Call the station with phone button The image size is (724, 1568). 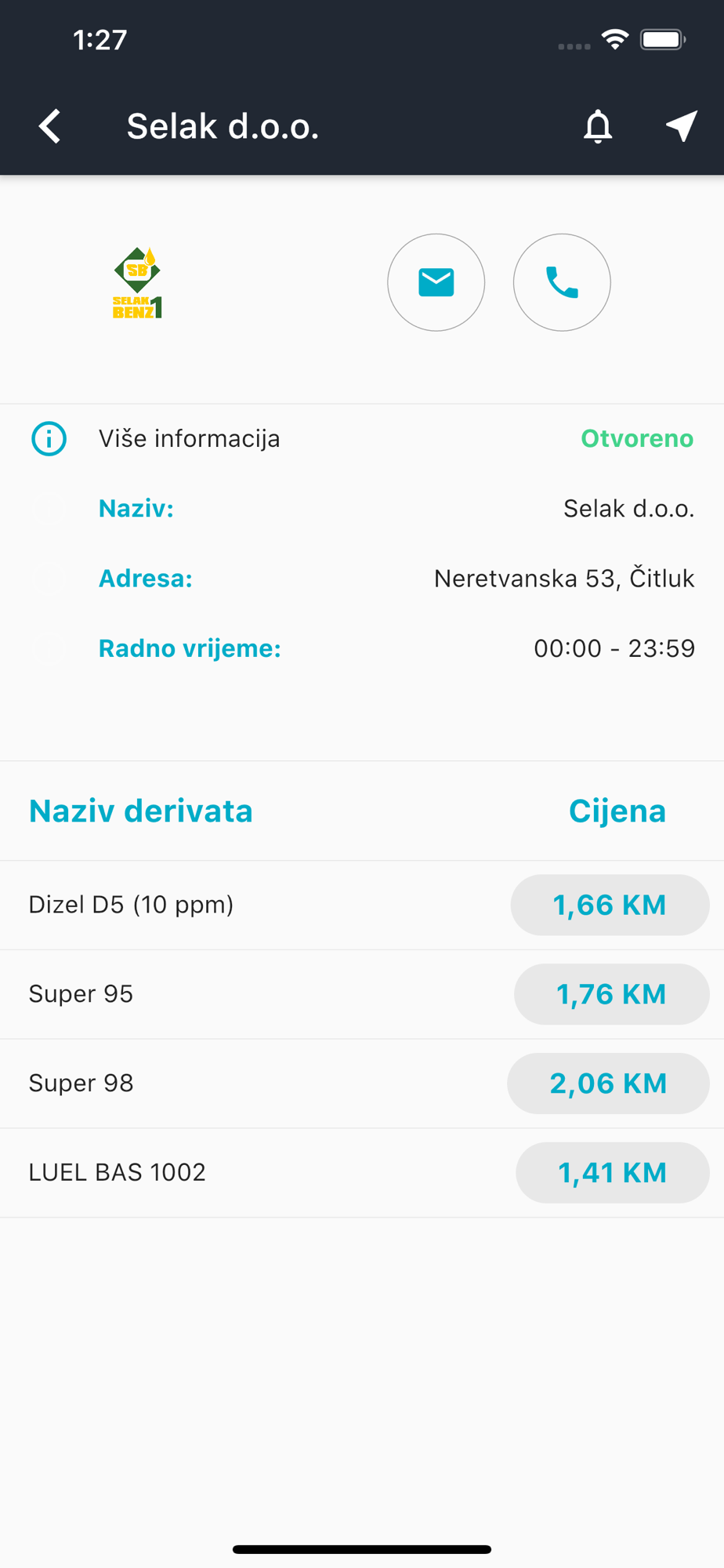[x=562, y=282]
